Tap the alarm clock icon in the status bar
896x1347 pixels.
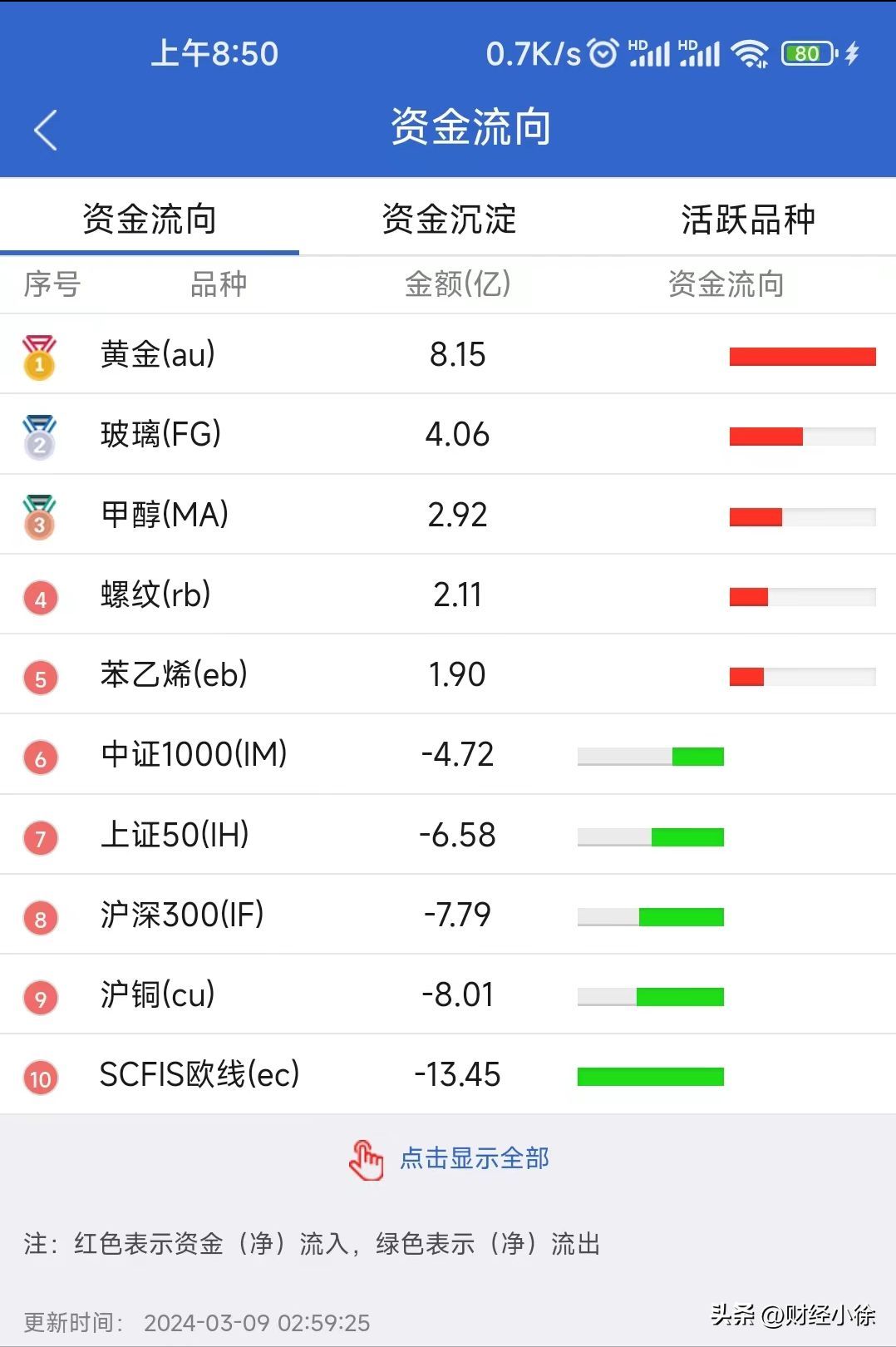tap(601, 52)
